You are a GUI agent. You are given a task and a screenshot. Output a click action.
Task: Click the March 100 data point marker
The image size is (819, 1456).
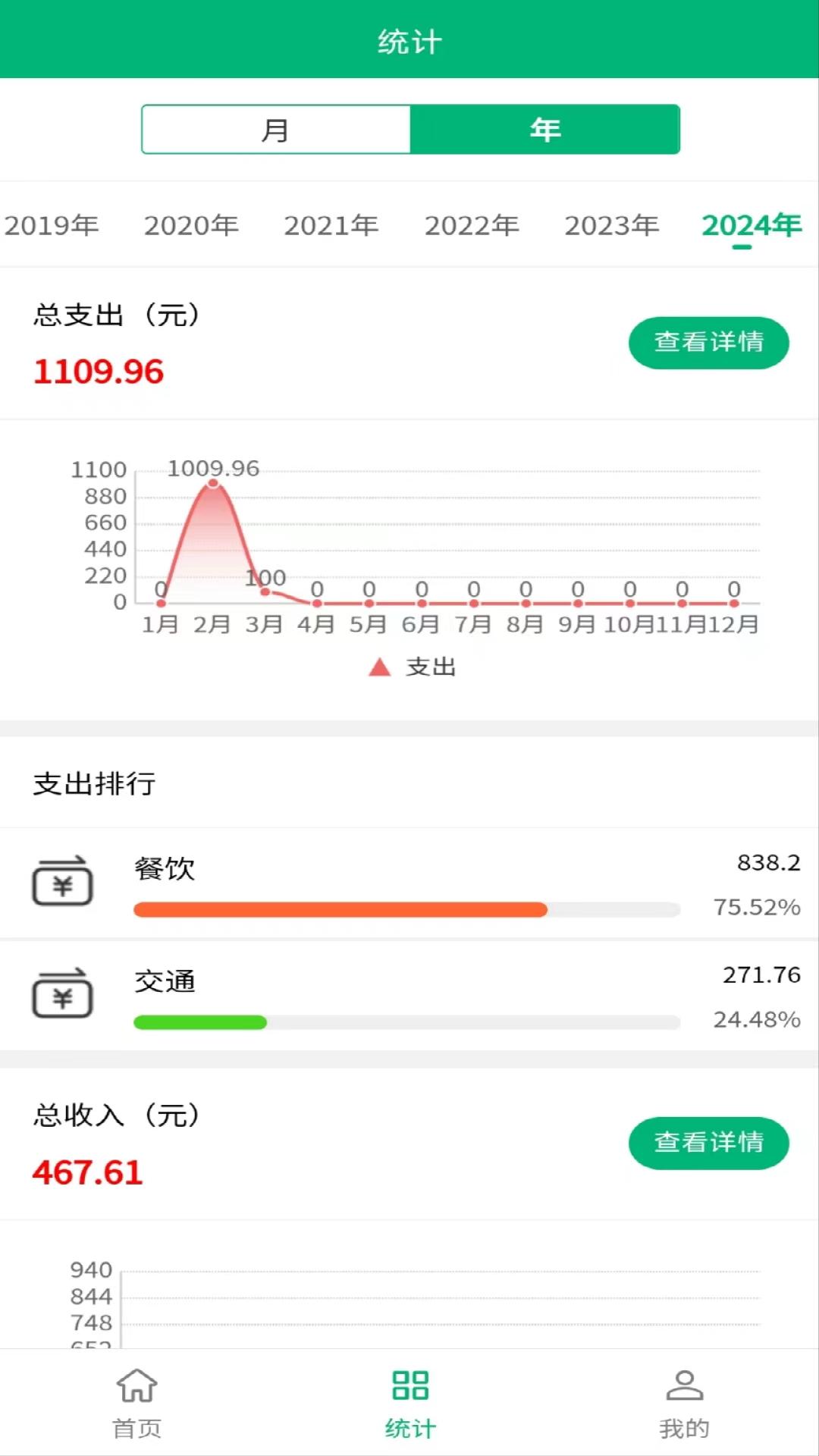pyautogui.click(x=265, y=590)
